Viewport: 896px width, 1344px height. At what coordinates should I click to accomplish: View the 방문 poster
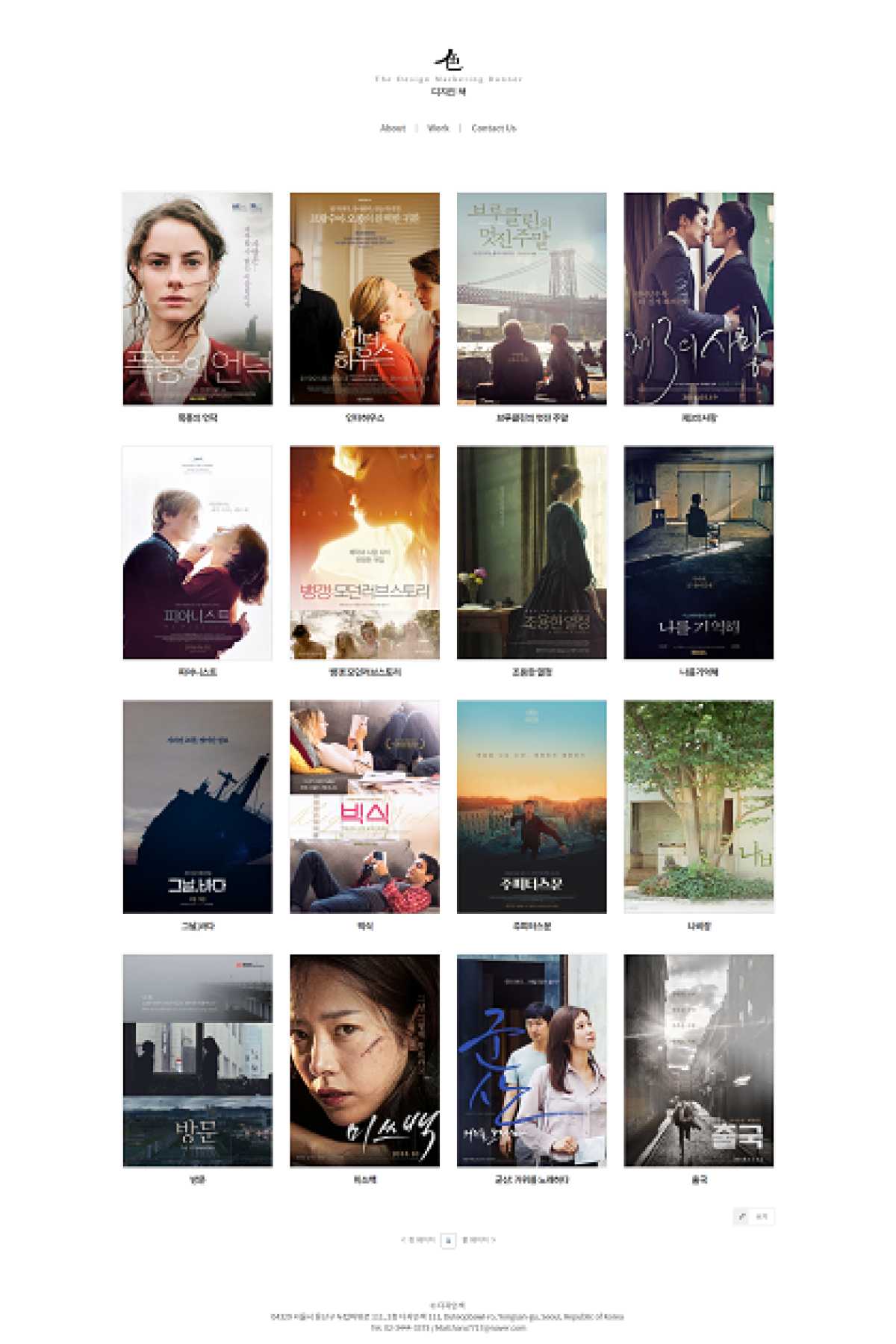click(197, 1060)
